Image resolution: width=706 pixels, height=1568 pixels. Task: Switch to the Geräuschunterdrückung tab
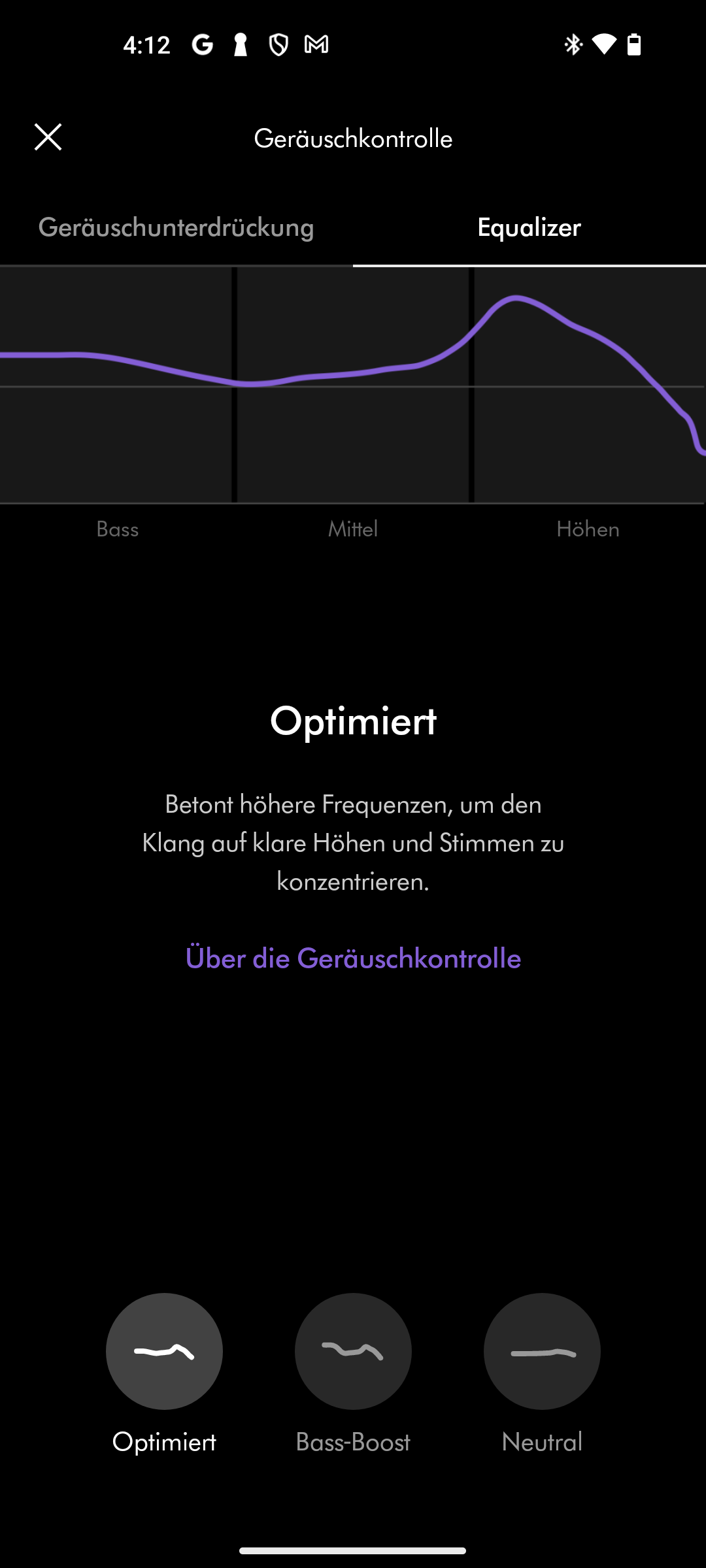(x=176, y=227)
